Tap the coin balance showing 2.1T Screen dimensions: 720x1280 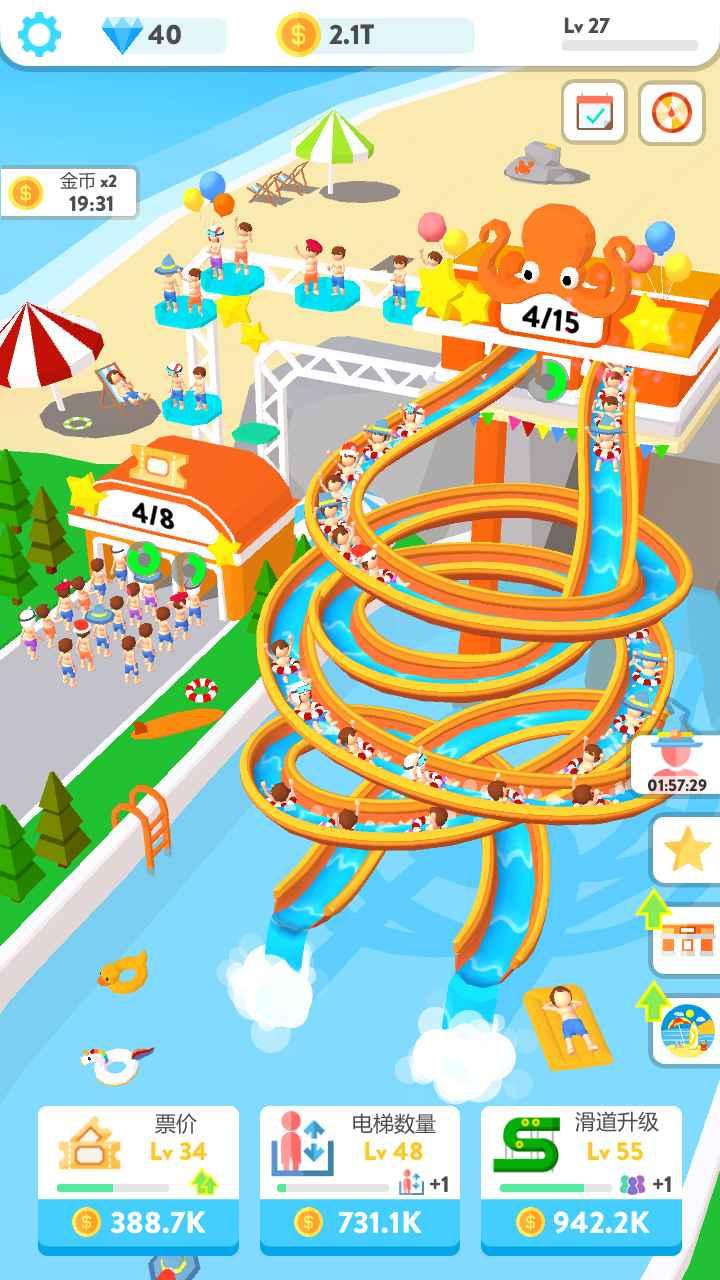(x=374, y=35)
